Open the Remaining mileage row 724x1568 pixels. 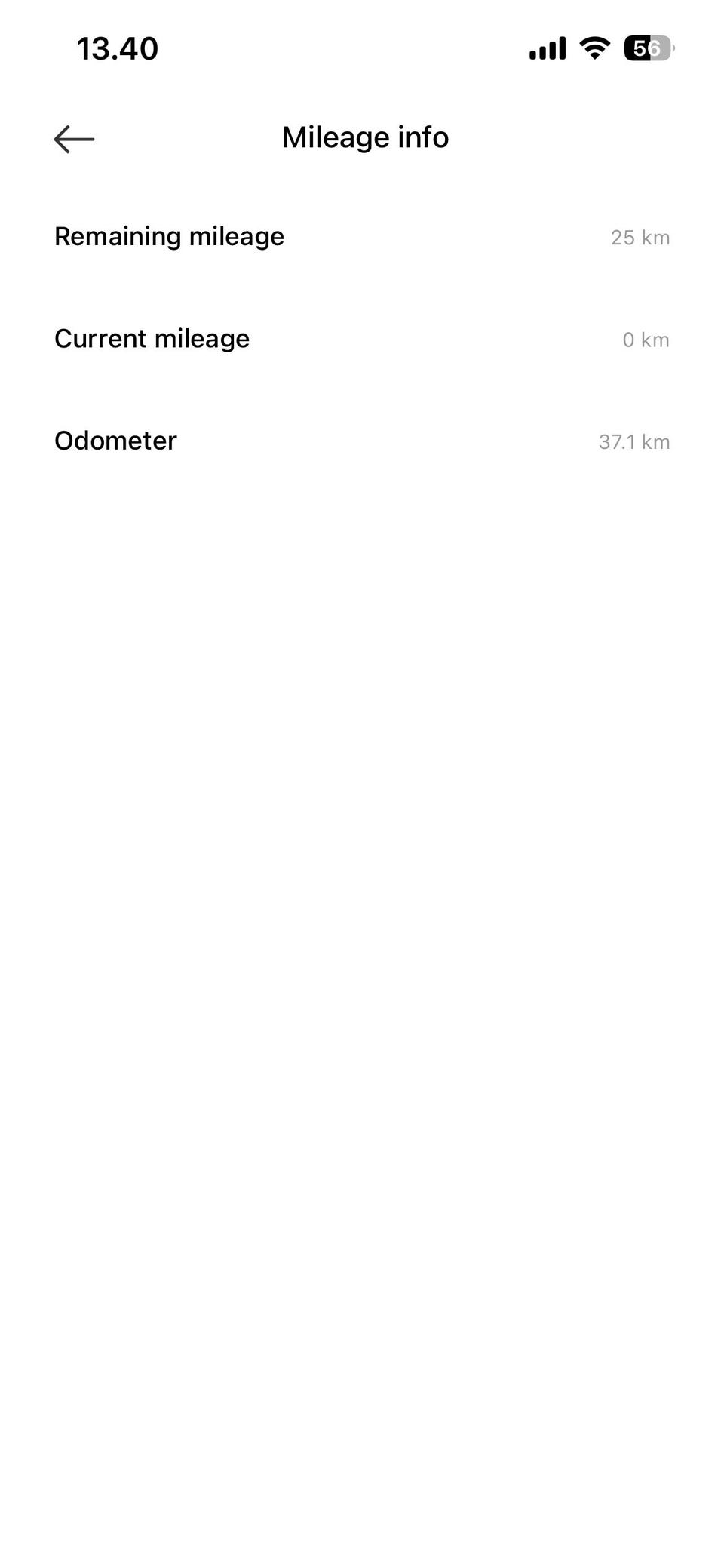(x=362, y=236)
